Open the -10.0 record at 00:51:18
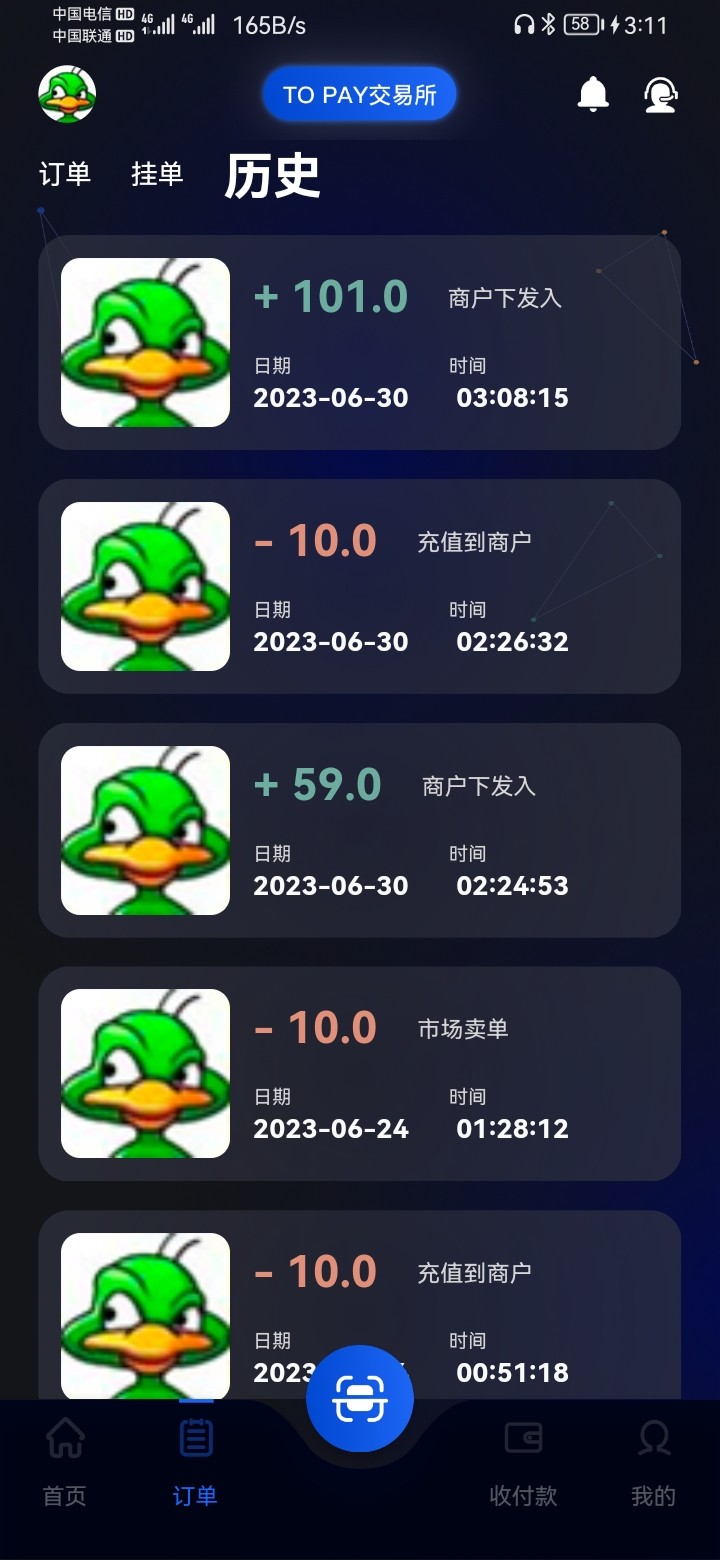Image resolution: width=720 pixels, height=1560 pixels. coord(500,1300)
